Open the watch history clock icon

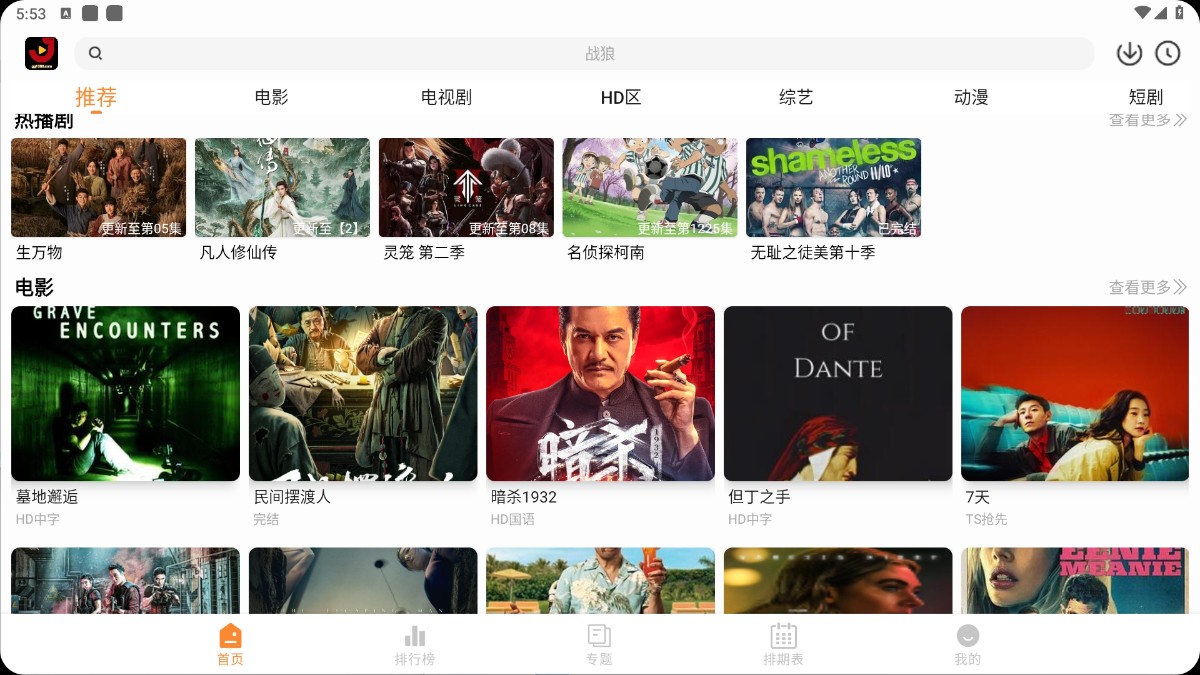pyautogui.click(x=1167, y=54)
